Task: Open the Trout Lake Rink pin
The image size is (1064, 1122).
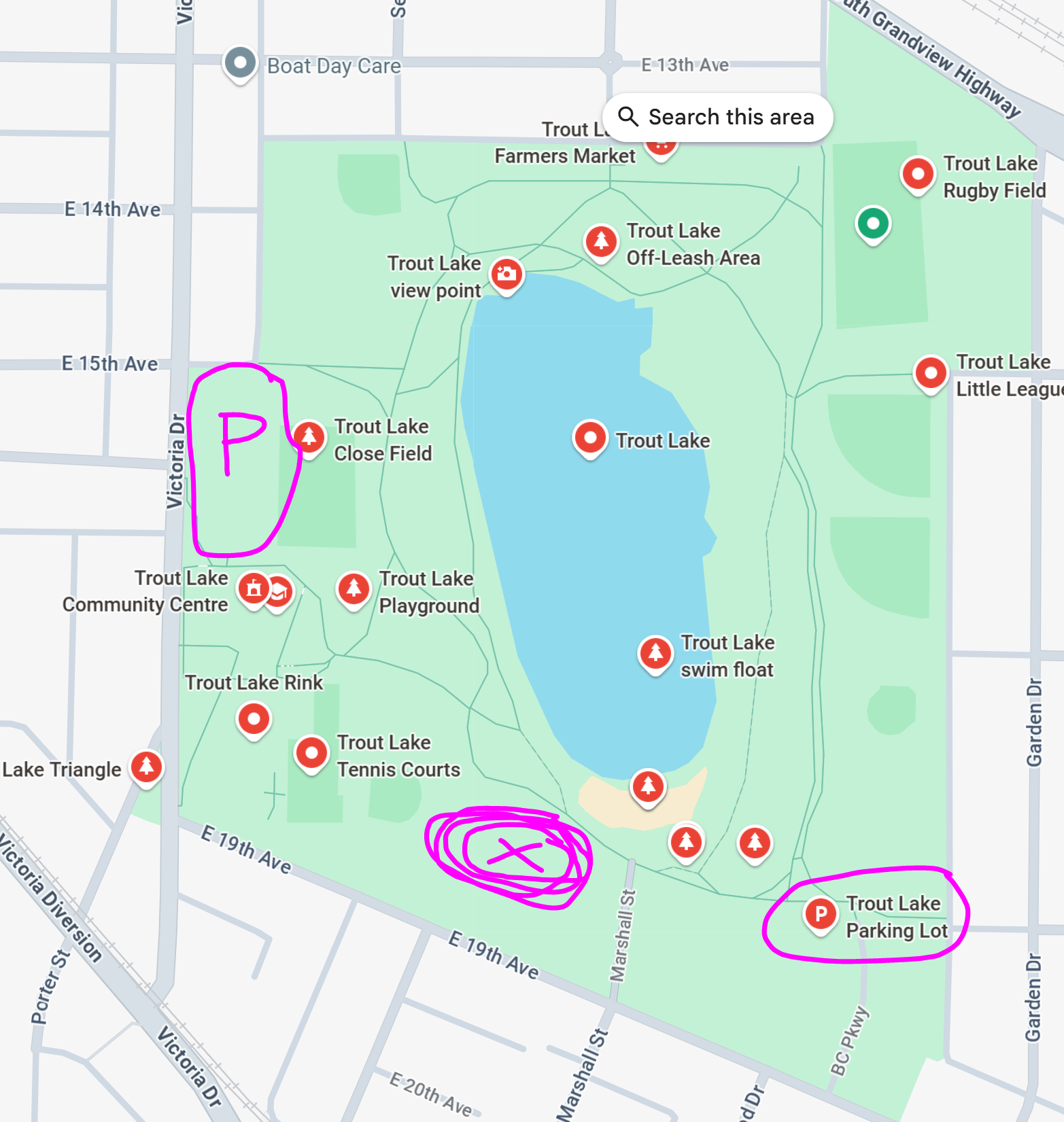Action: pos(254,718)
